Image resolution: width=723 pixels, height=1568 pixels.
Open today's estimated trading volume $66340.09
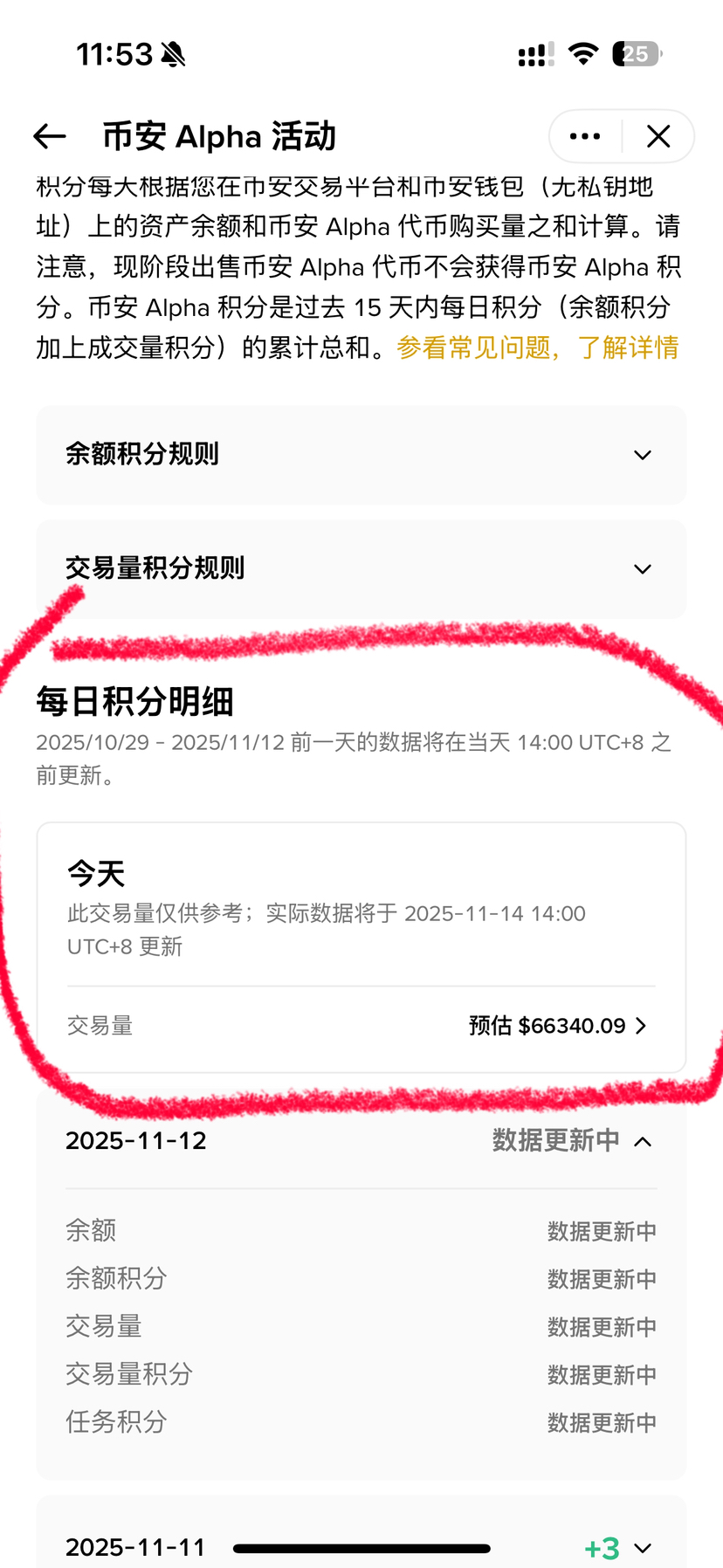coord(557,1025)
